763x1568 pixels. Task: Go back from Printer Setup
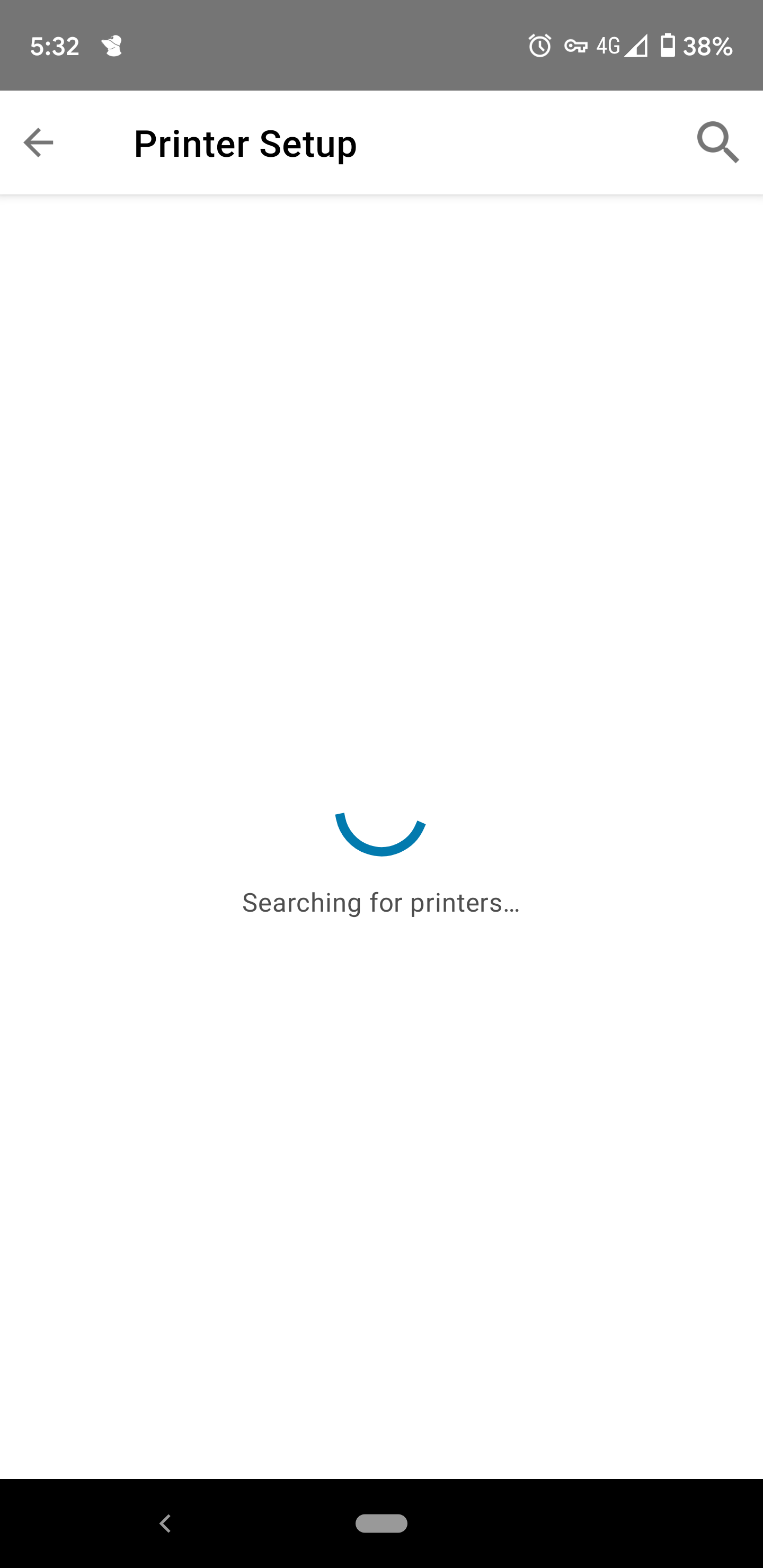[x=38, y=143]
